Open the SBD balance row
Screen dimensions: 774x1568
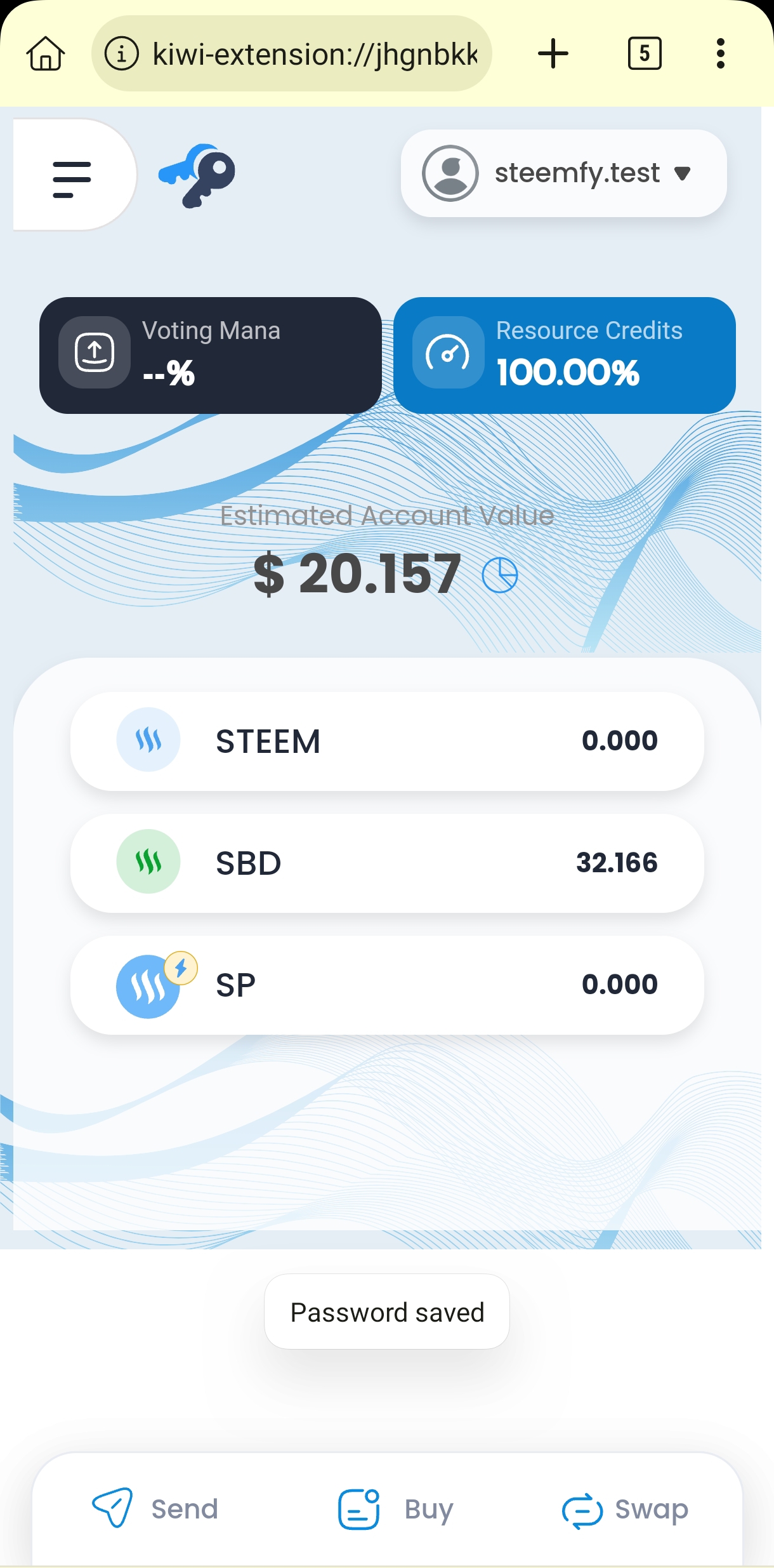[x=387, y=863]
